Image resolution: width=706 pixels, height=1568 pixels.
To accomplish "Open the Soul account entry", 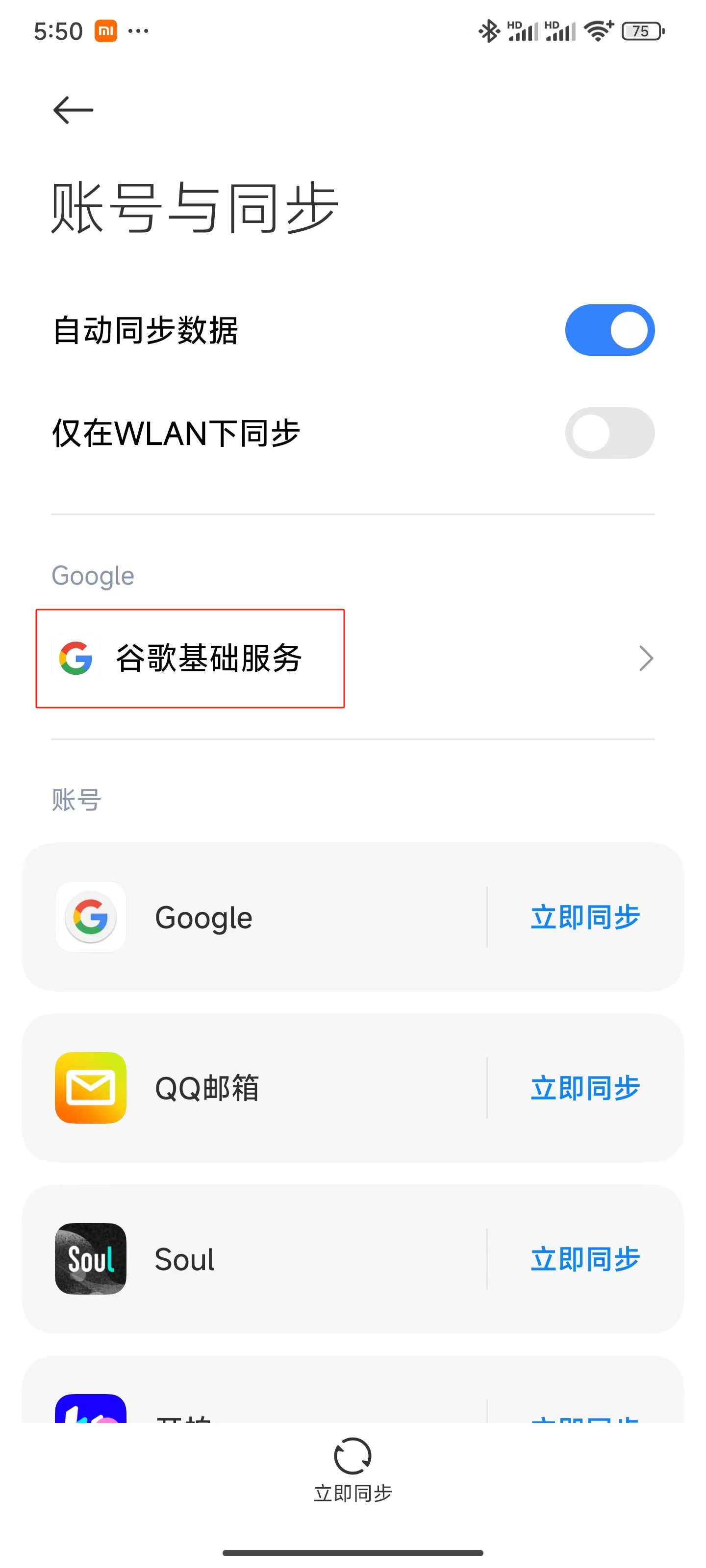I will tap(254, 1259).
